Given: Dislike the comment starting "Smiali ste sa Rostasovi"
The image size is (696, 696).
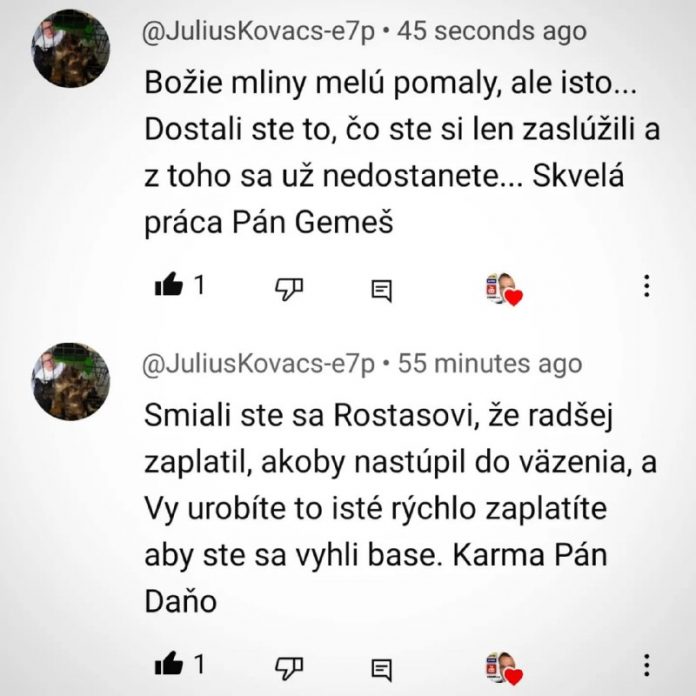Looking at the screenshot, I should tap(288, 665).
